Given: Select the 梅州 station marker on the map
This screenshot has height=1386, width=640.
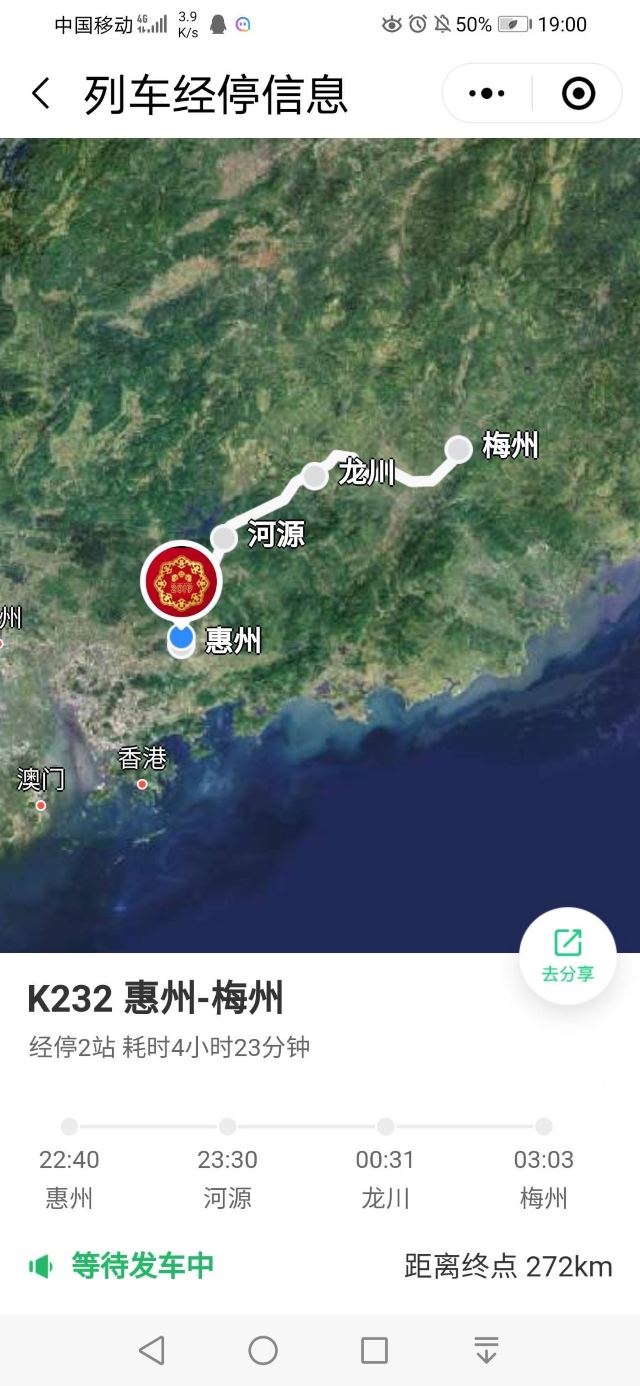Looking at the screenshot, I should point(459,449).
